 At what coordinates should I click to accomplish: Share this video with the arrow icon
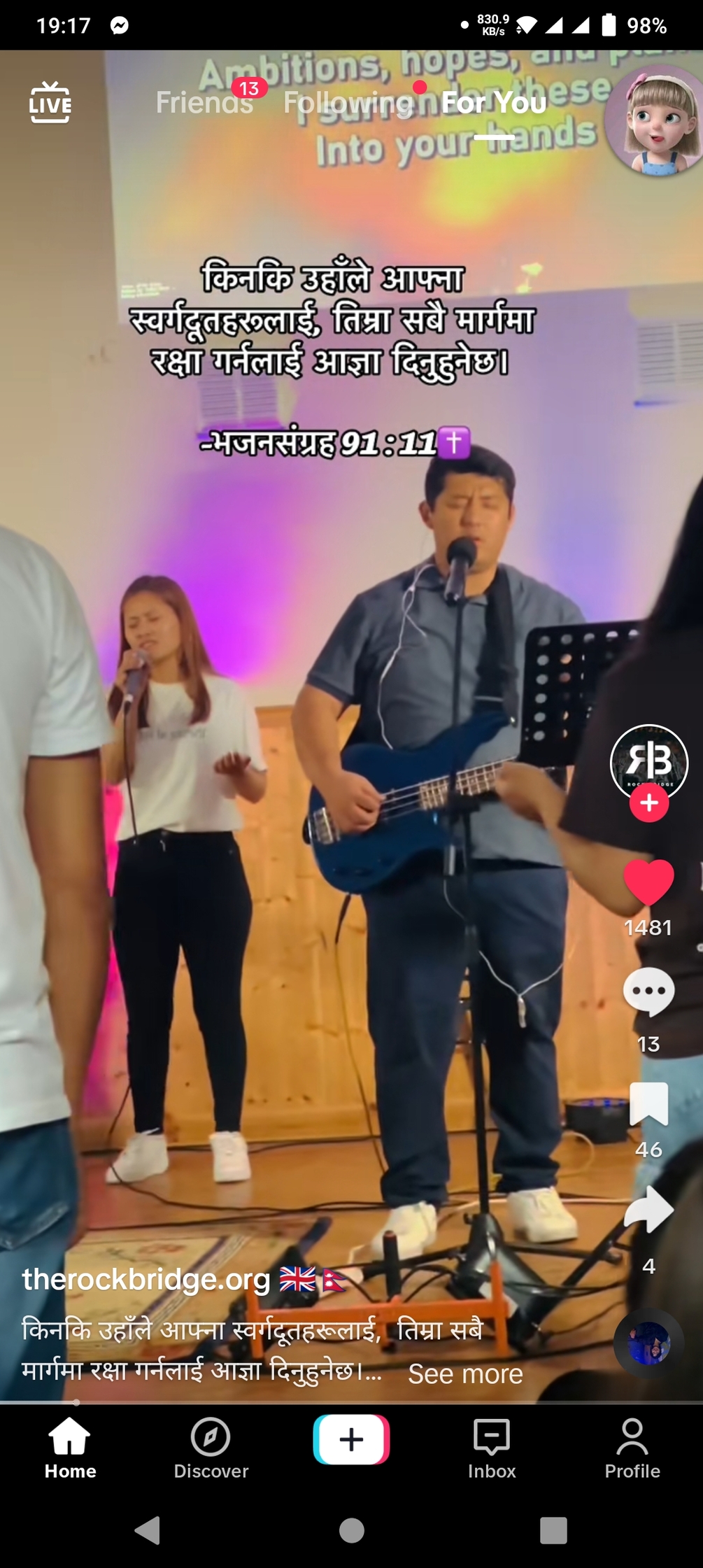648,1210
